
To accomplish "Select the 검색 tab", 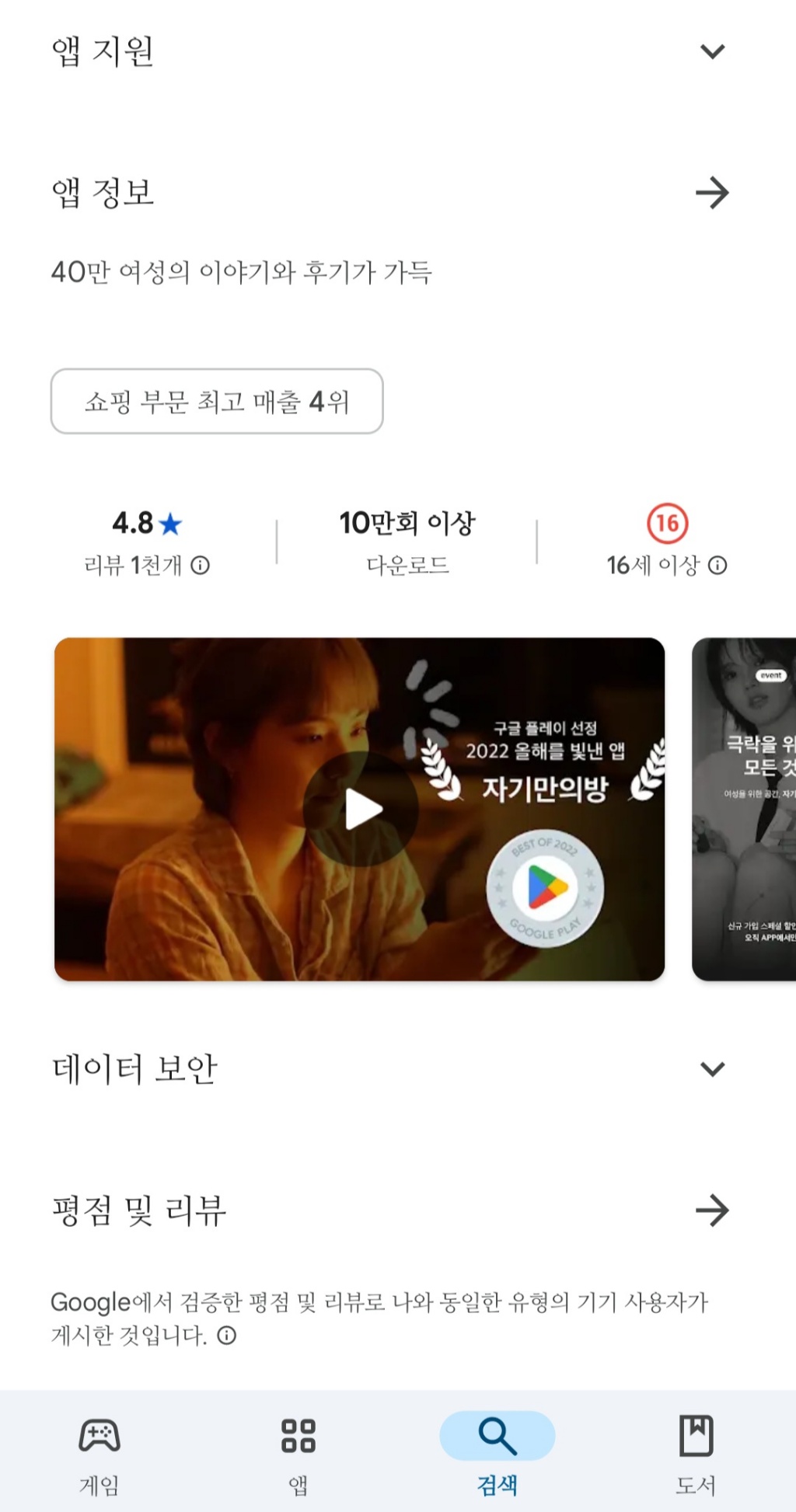I will pyautogui.click(x=497, y=1453).
